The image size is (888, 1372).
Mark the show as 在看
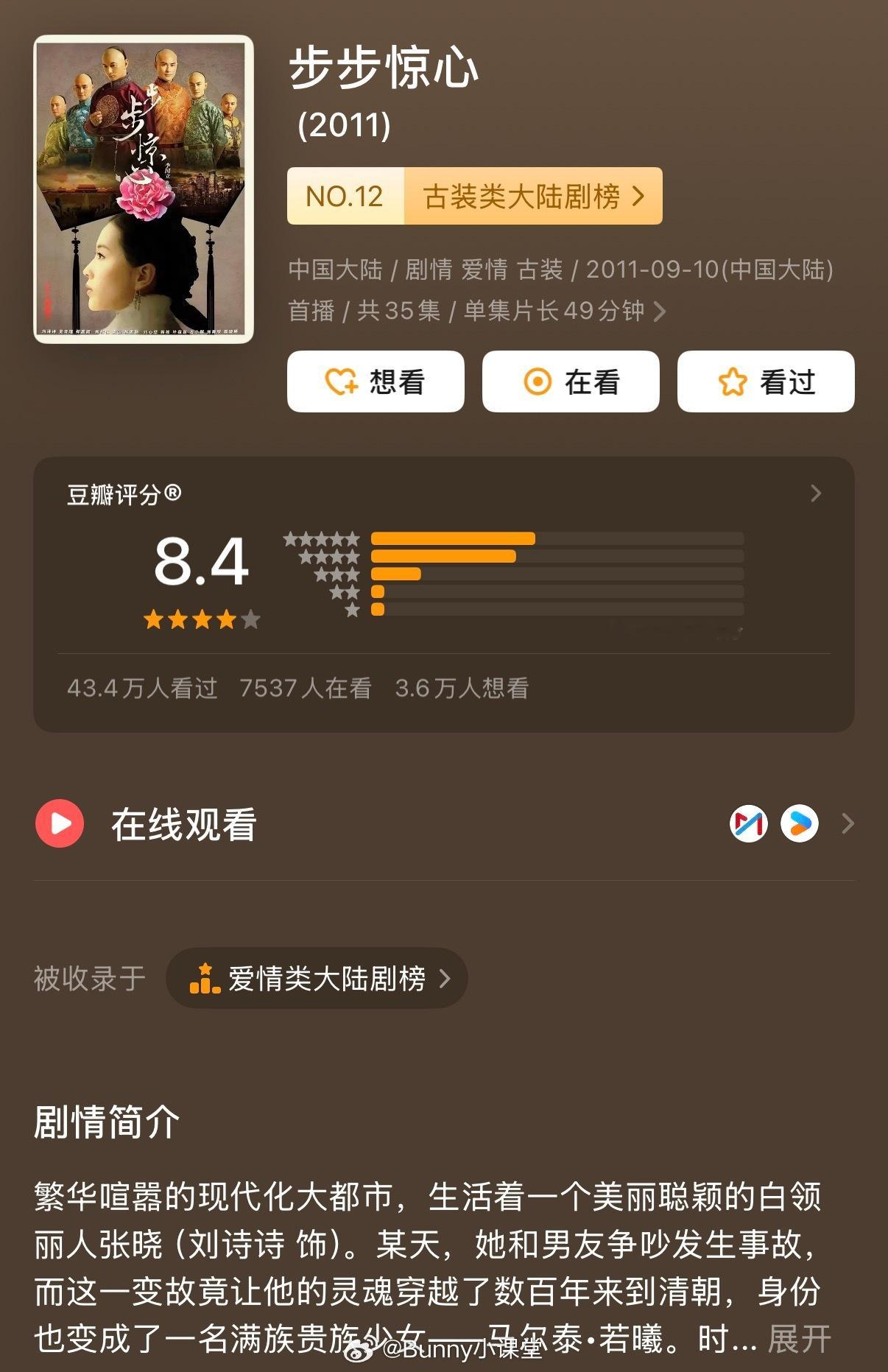coord(571,381)
